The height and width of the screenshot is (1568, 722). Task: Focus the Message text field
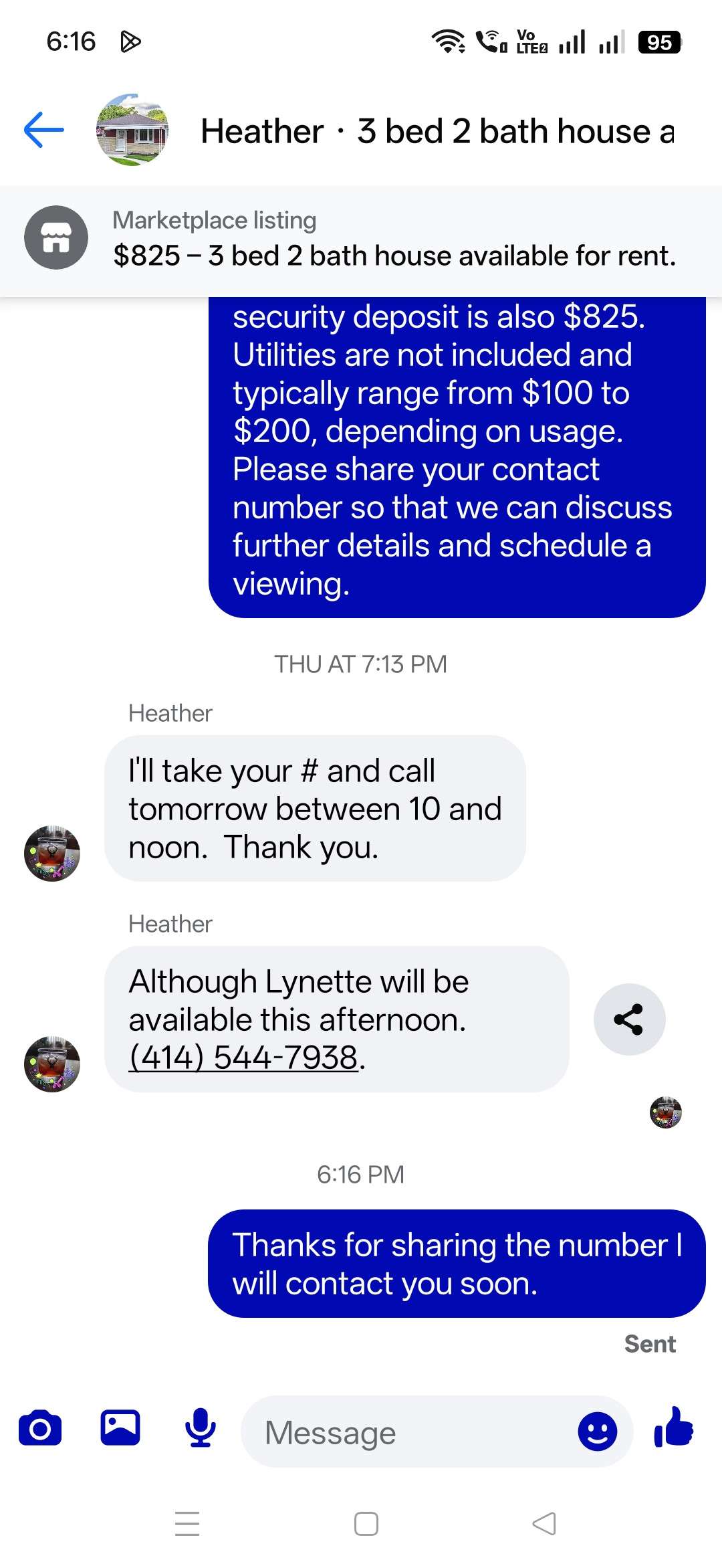408,1432
